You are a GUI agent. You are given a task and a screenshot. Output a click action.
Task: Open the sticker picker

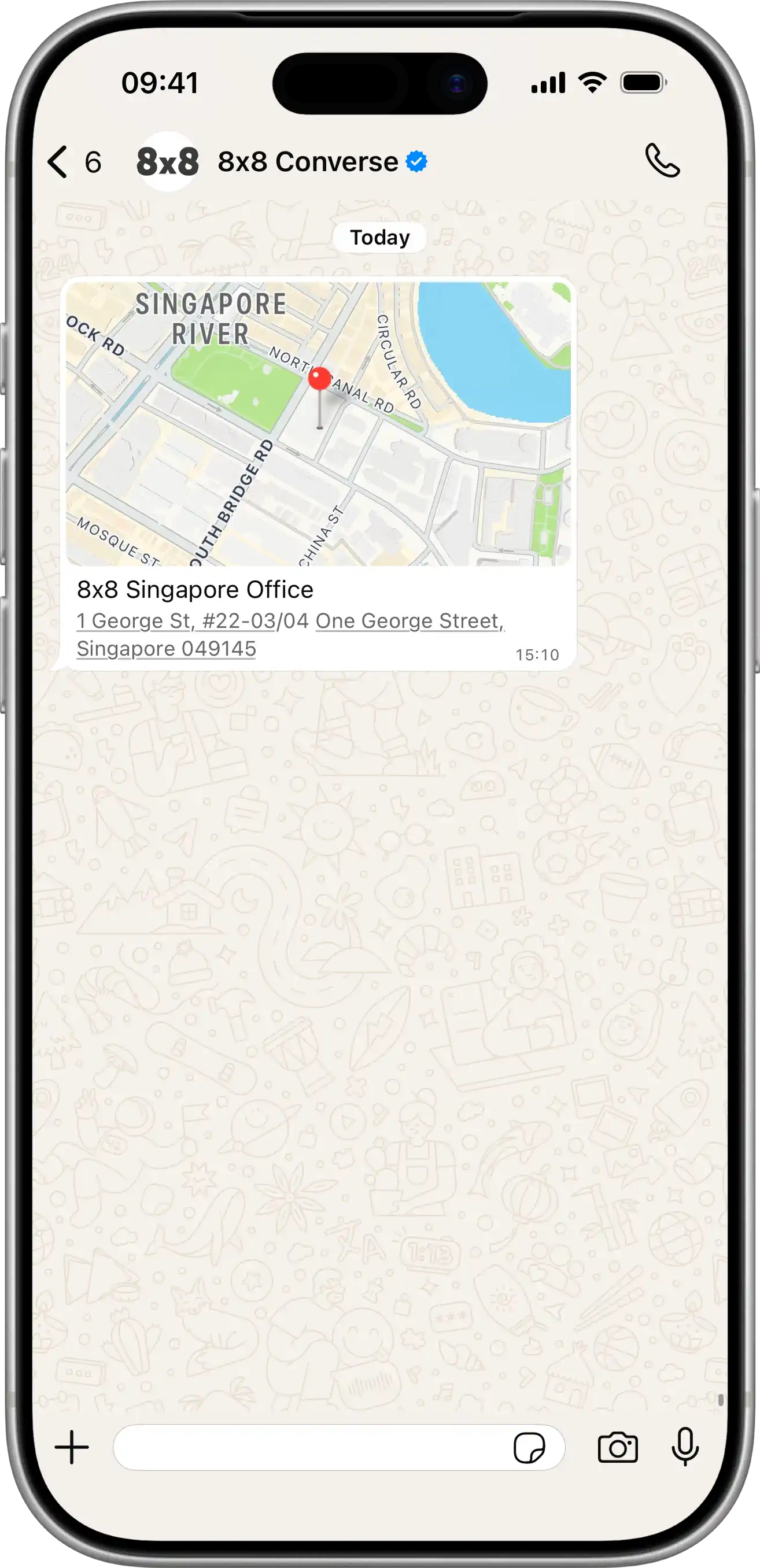click(x=529, y=1447)
